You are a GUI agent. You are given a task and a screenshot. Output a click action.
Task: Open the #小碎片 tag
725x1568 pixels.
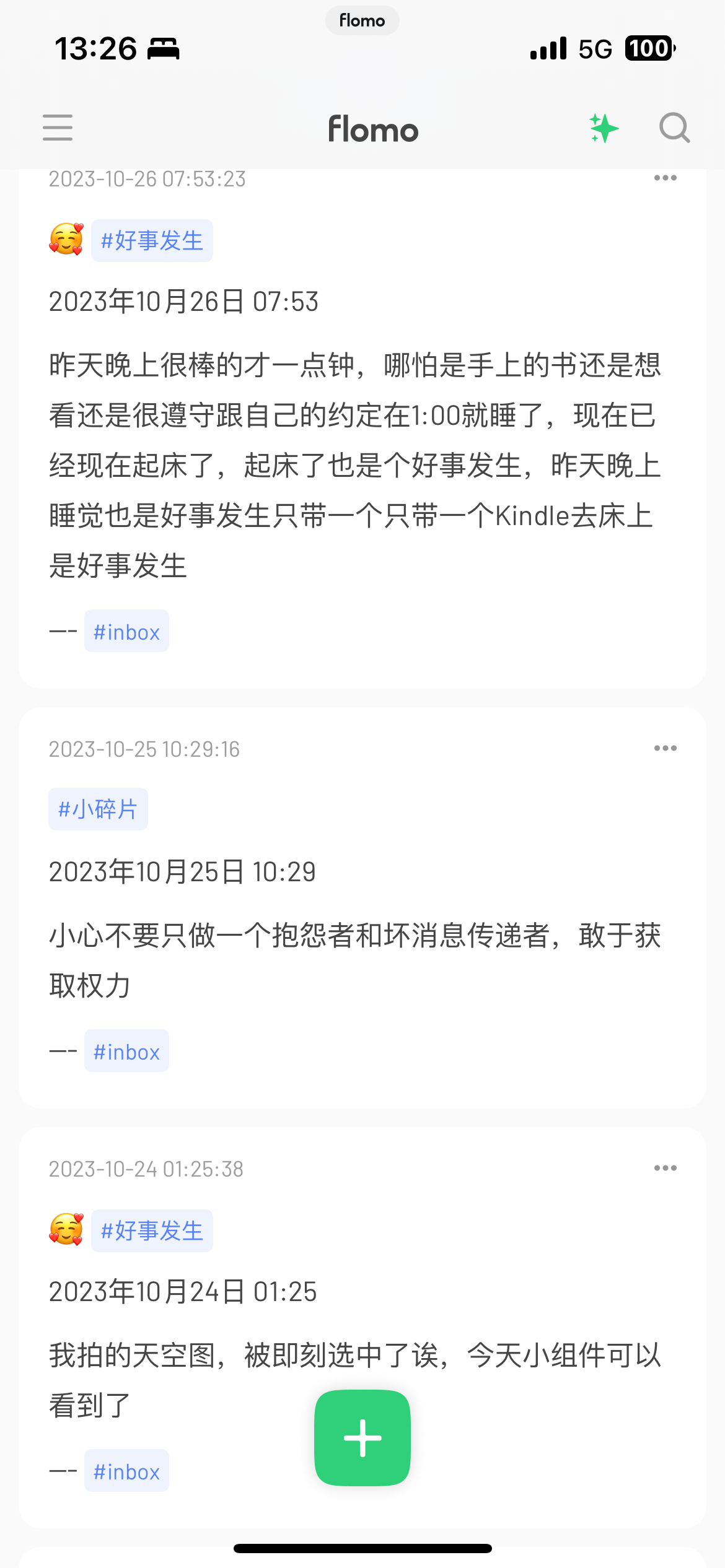coord(98,809)
